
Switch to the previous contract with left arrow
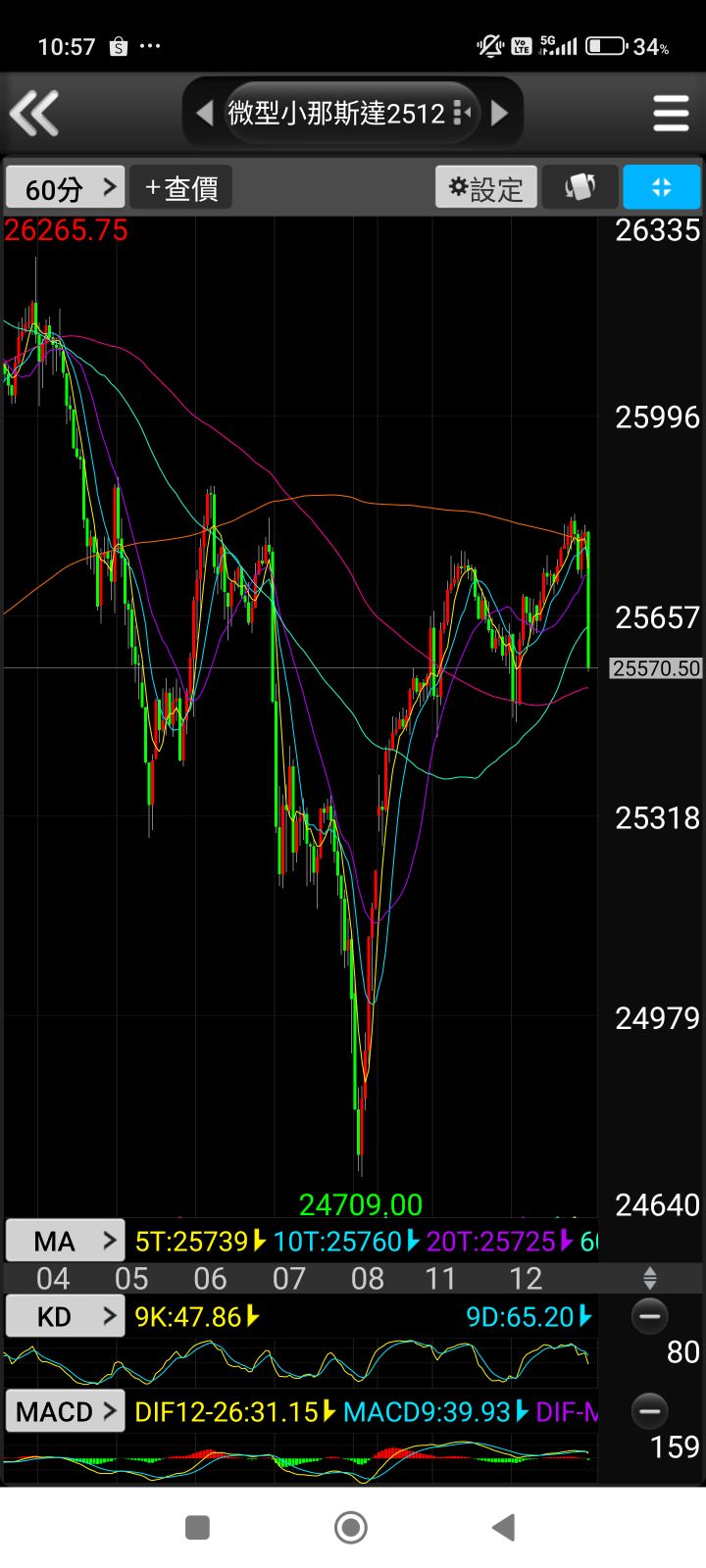point(205,114)
